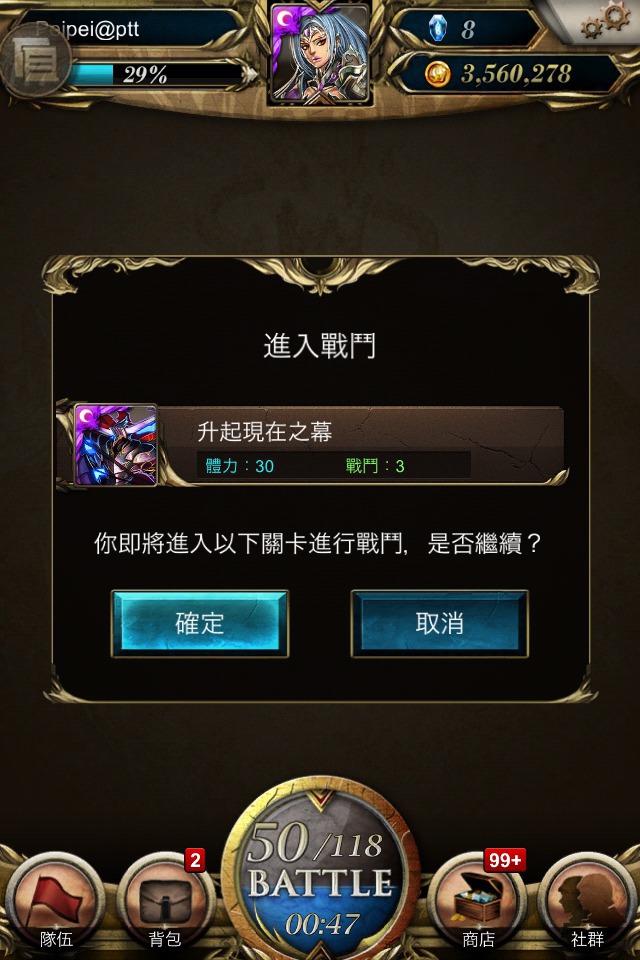Confirm entering battle with 確定
640x960 pixels.
200,623
